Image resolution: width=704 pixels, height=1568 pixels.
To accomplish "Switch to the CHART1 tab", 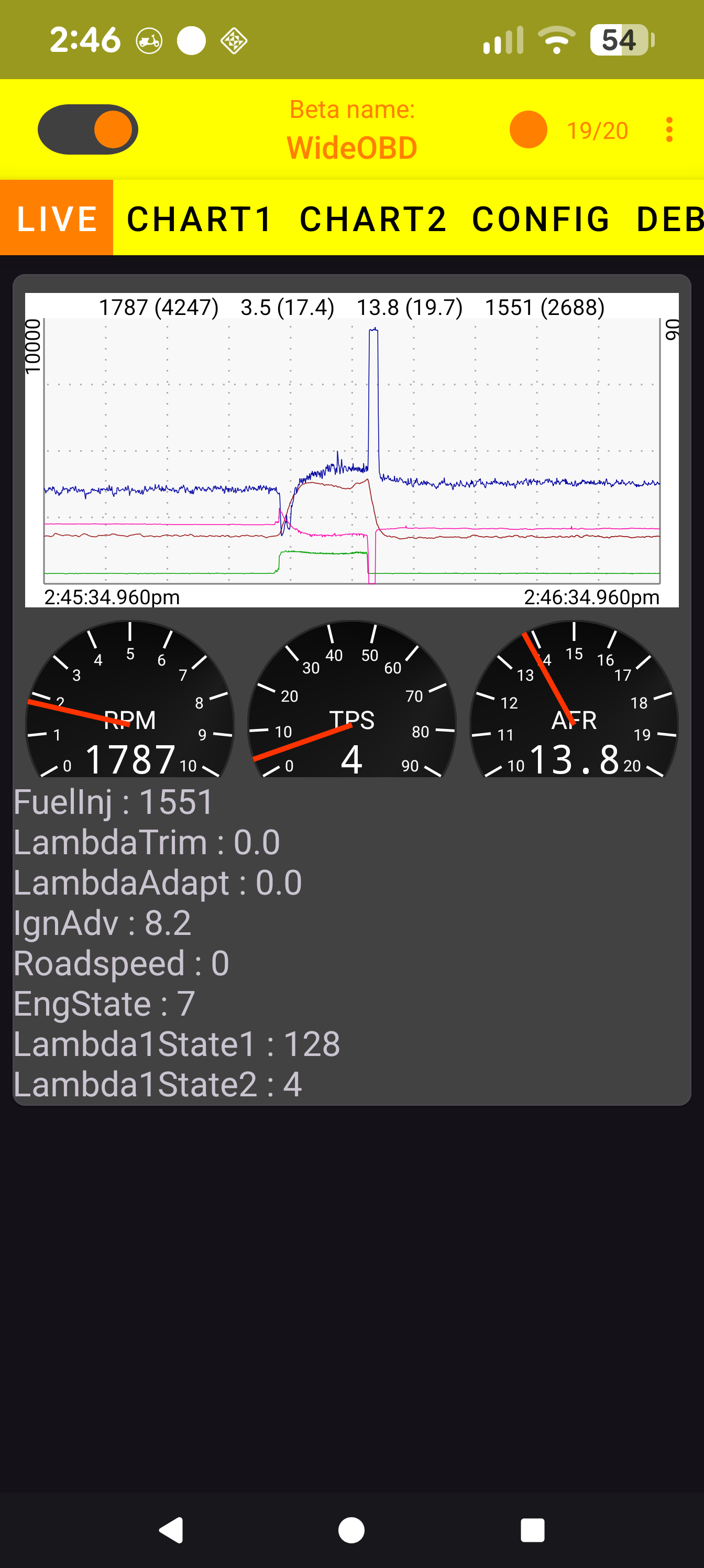I will click(200, 219).
